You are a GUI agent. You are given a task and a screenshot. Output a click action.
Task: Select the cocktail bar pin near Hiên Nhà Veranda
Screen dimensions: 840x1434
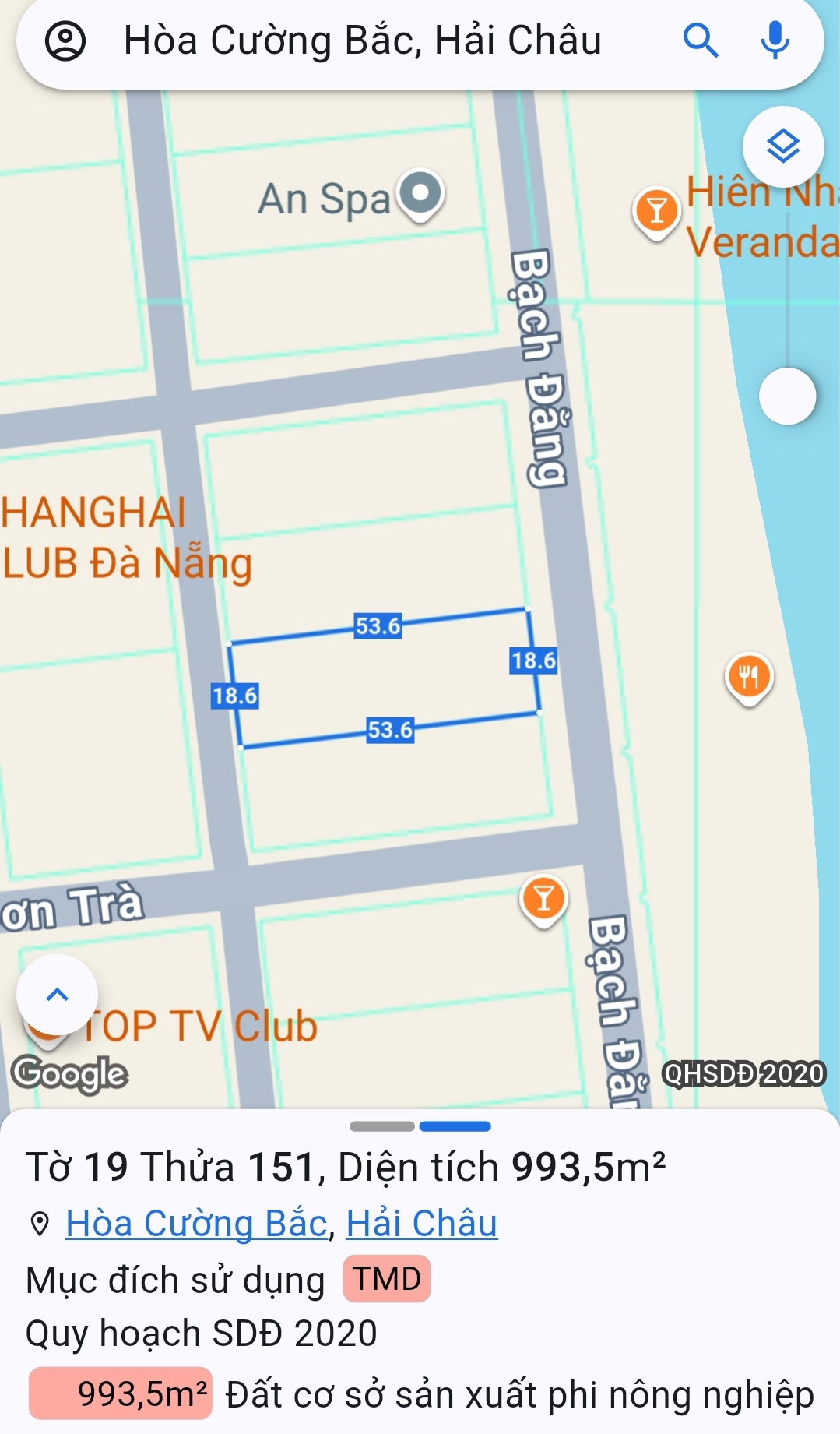click(x=656, y=209)
